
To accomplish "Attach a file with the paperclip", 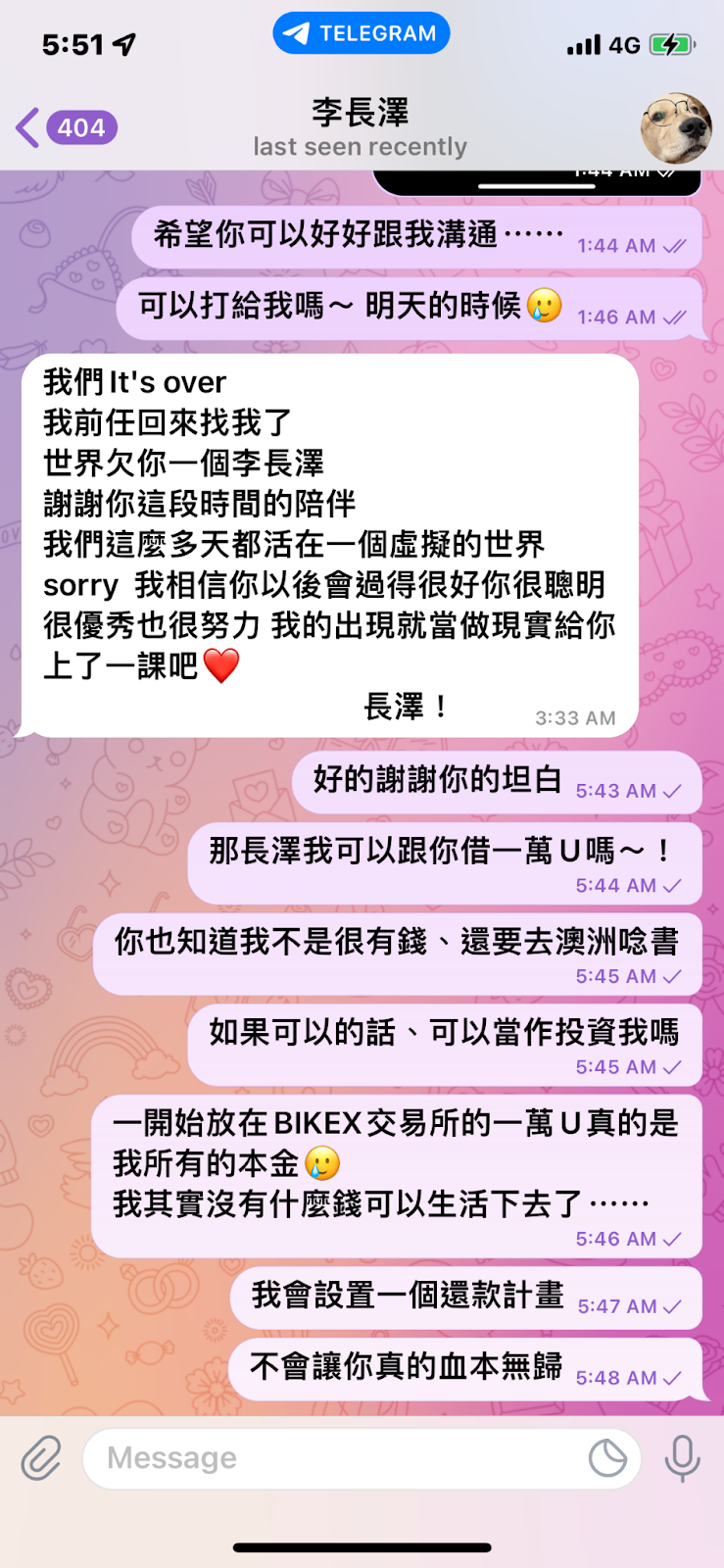I will point(42,1457).
